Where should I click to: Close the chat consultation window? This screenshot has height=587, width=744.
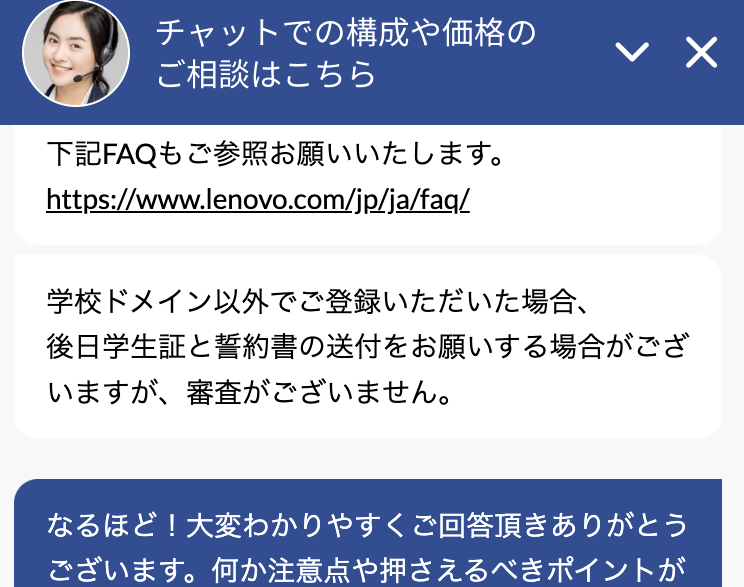click(x=701, y=52)
